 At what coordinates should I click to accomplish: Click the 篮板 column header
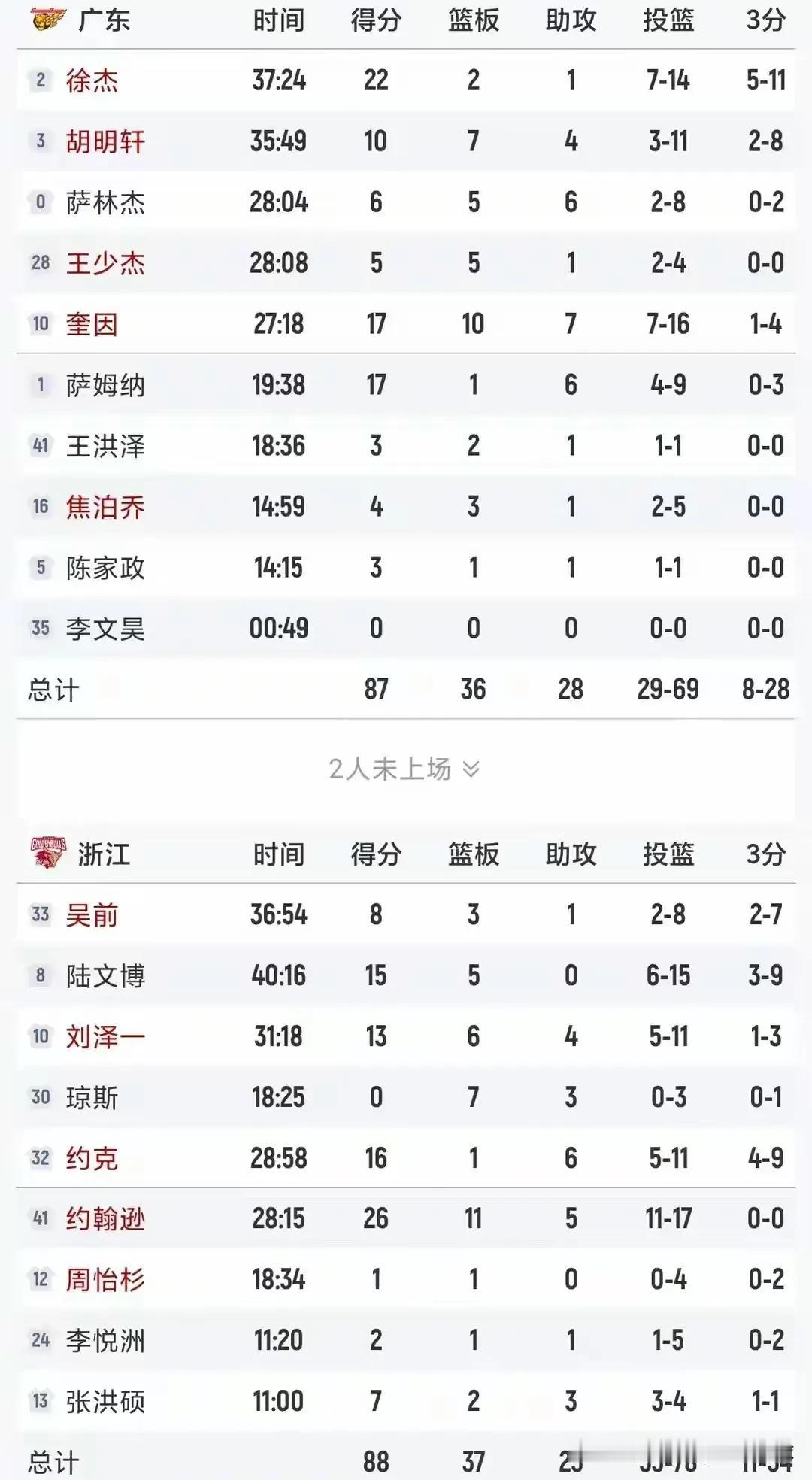pyautogui.click(x=472, y=21)
